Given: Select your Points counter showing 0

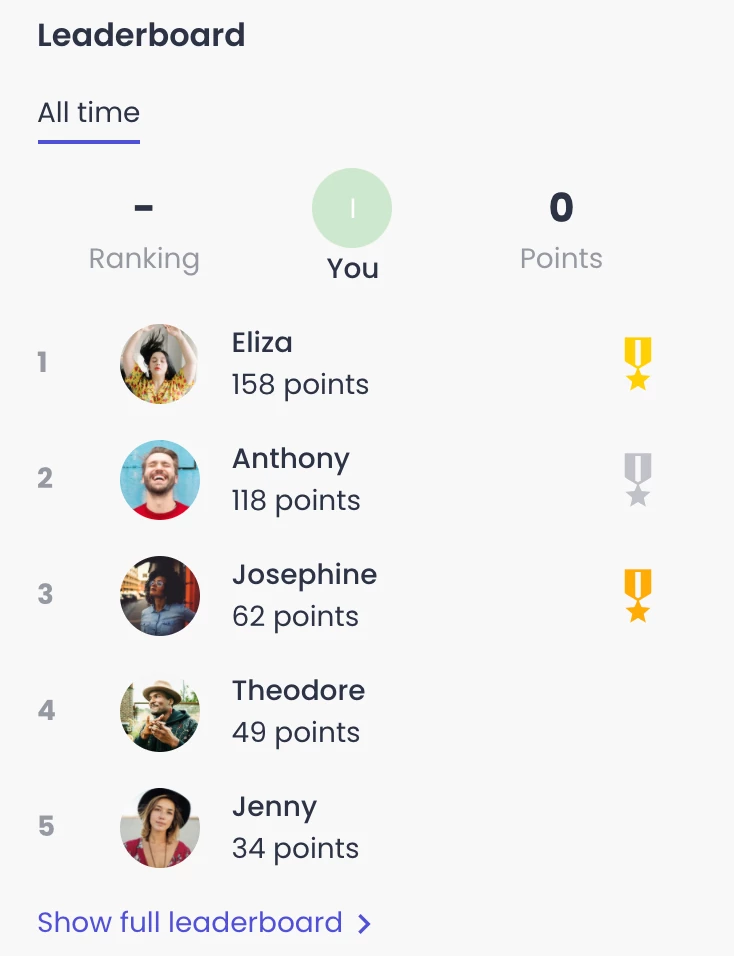Looking at the screenshot, I should [561, 207].
